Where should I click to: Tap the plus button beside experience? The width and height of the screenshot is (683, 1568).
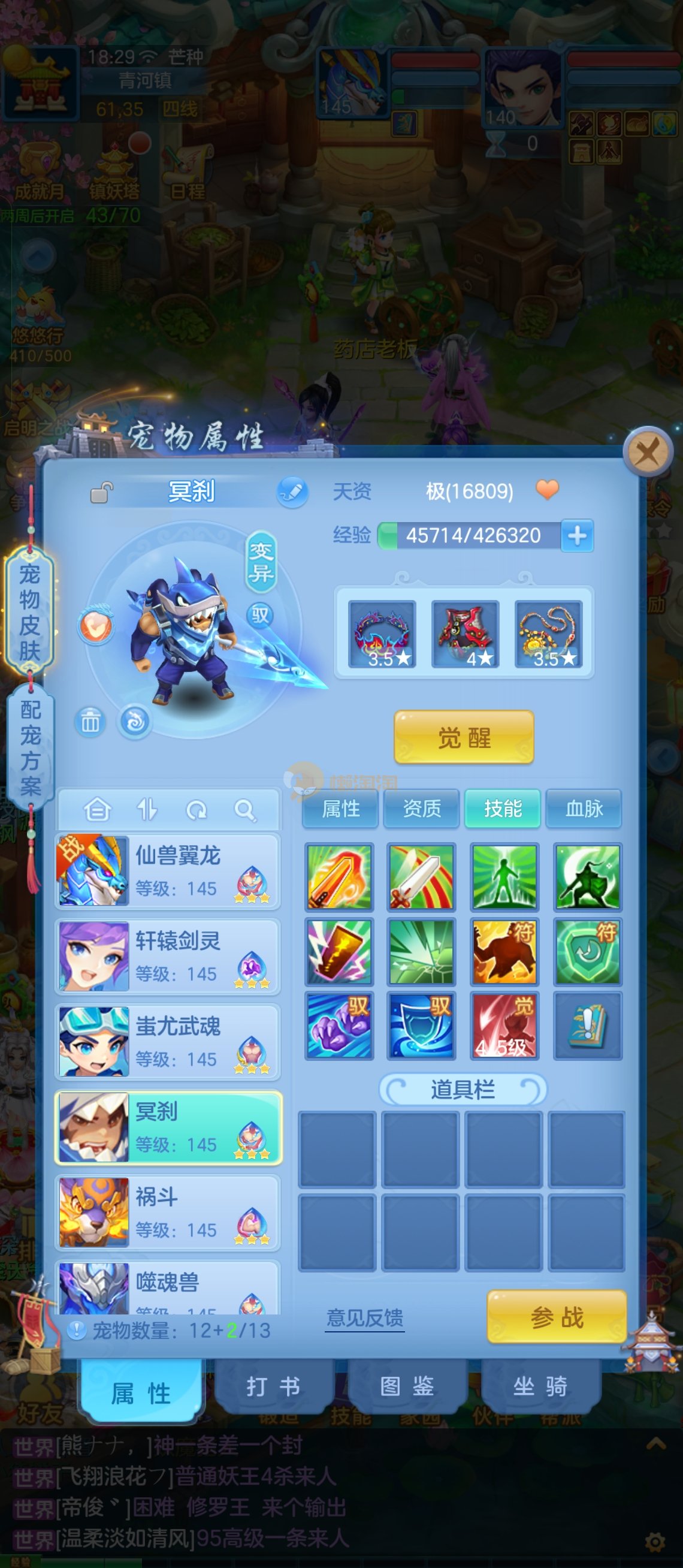click(x=576, y=536)
